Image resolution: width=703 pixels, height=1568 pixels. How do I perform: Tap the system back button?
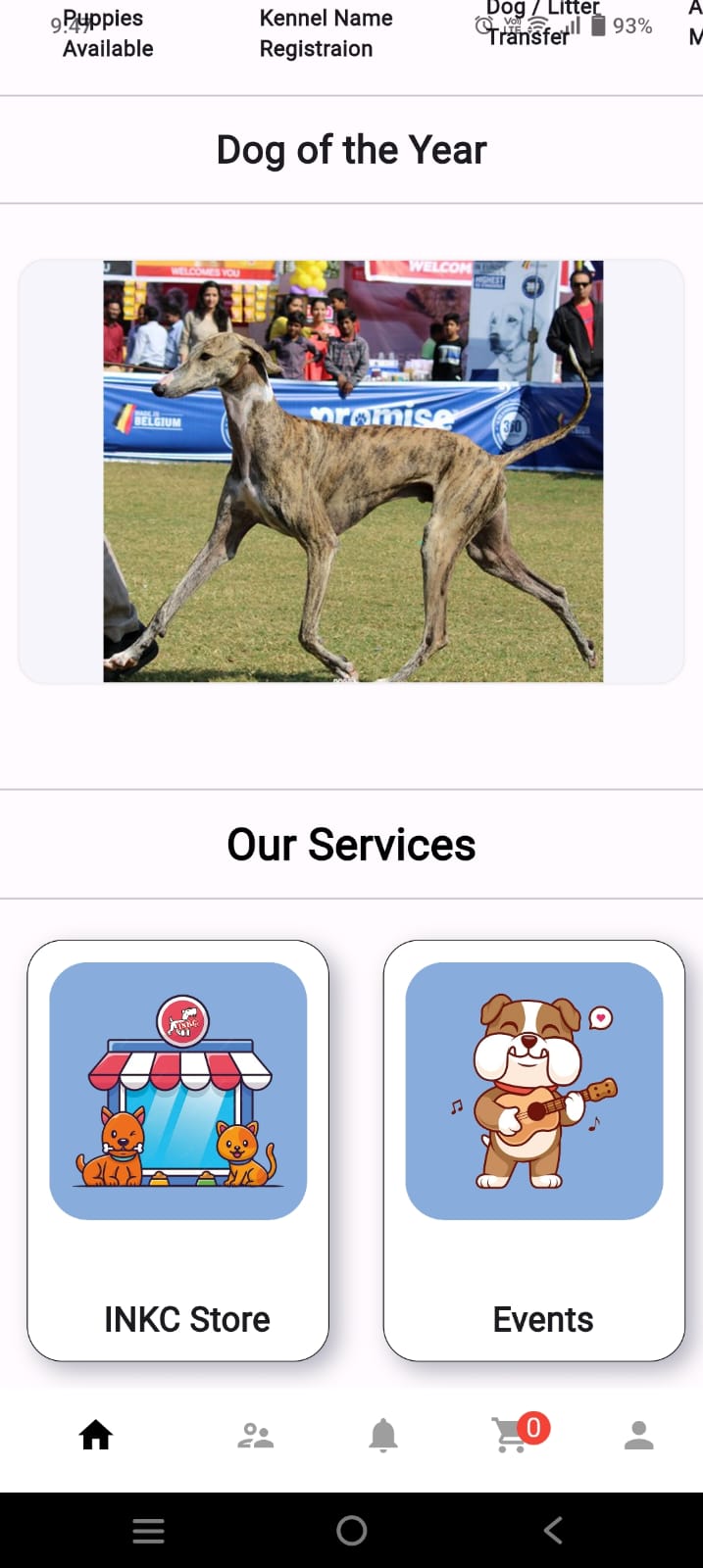coord(553,1530)
